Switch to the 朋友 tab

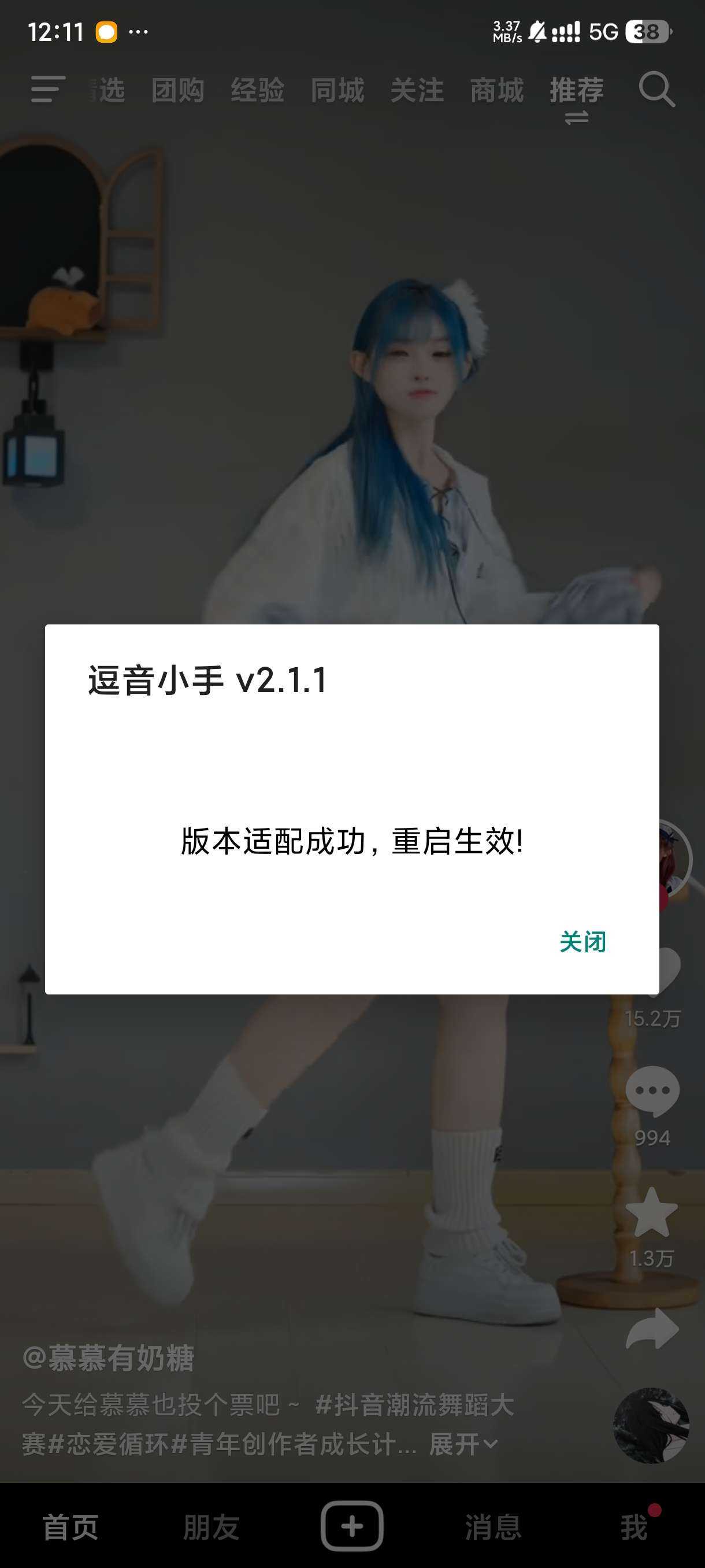pyautogui.click(x=211, y=1527)
